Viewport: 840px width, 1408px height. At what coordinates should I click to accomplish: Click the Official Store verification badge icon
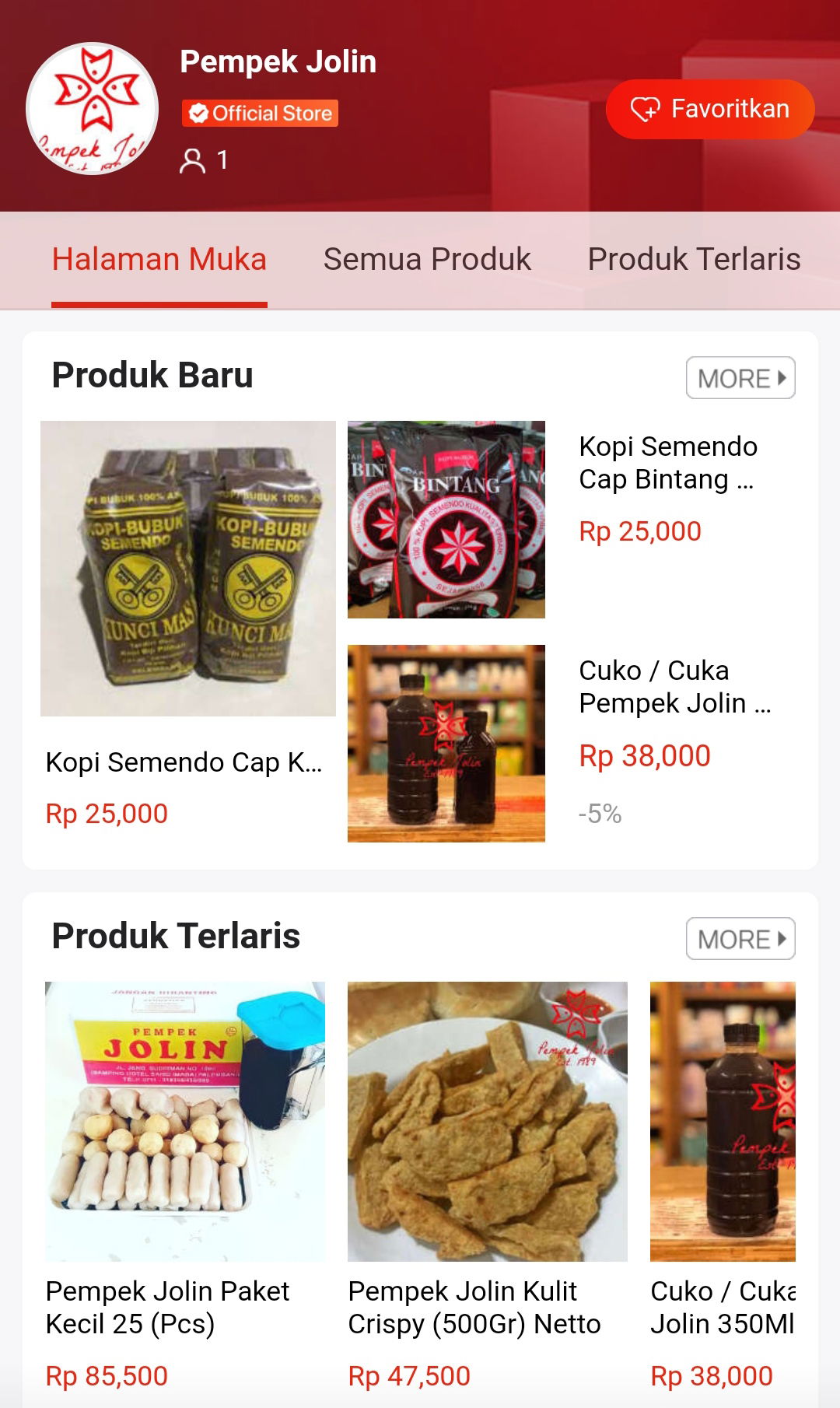click(200, 113)
